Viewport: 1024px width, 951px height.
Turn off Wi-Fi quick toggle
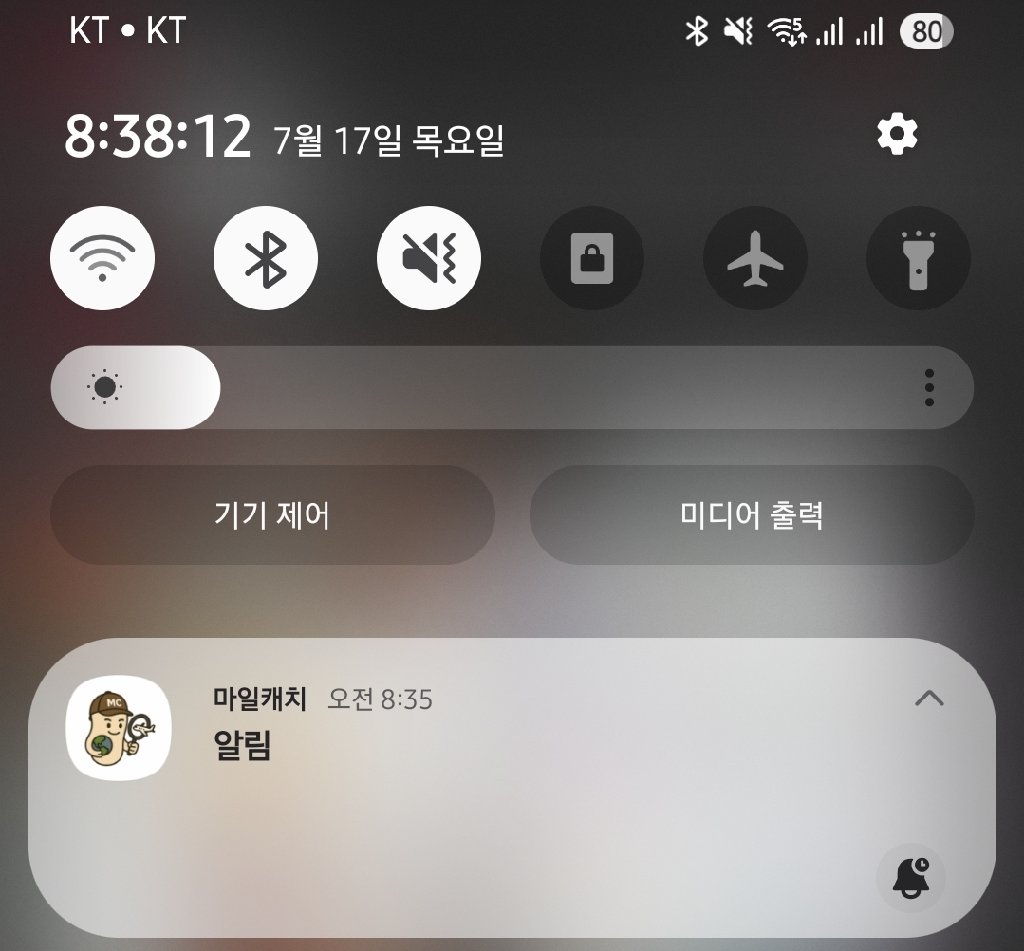(102, 258)
